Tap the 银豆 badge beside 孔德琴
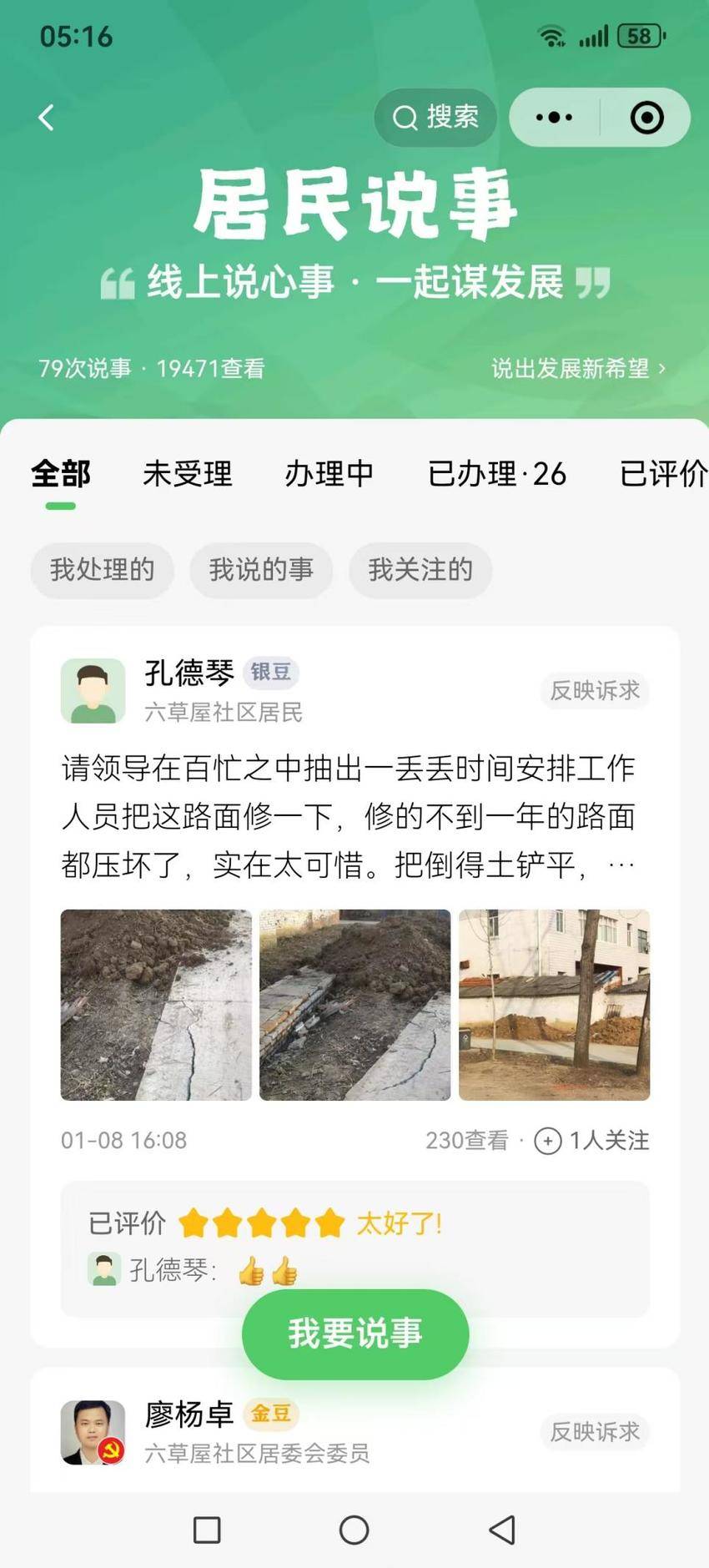This screenshot has height=1568, width=709. (x=272, y=673)
